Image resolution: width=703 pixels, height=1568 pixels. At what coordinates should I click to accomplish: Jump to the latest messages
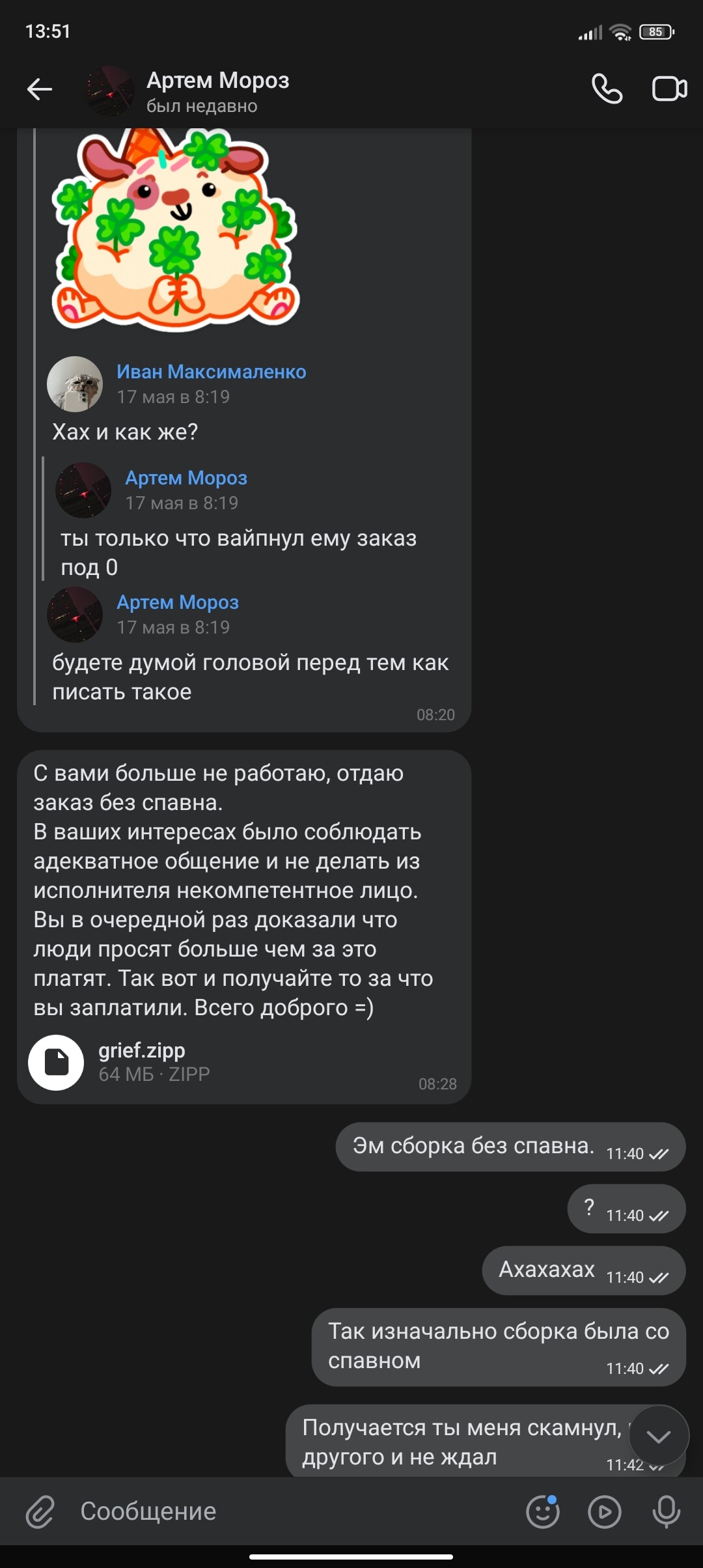(x=658, y=1436)
